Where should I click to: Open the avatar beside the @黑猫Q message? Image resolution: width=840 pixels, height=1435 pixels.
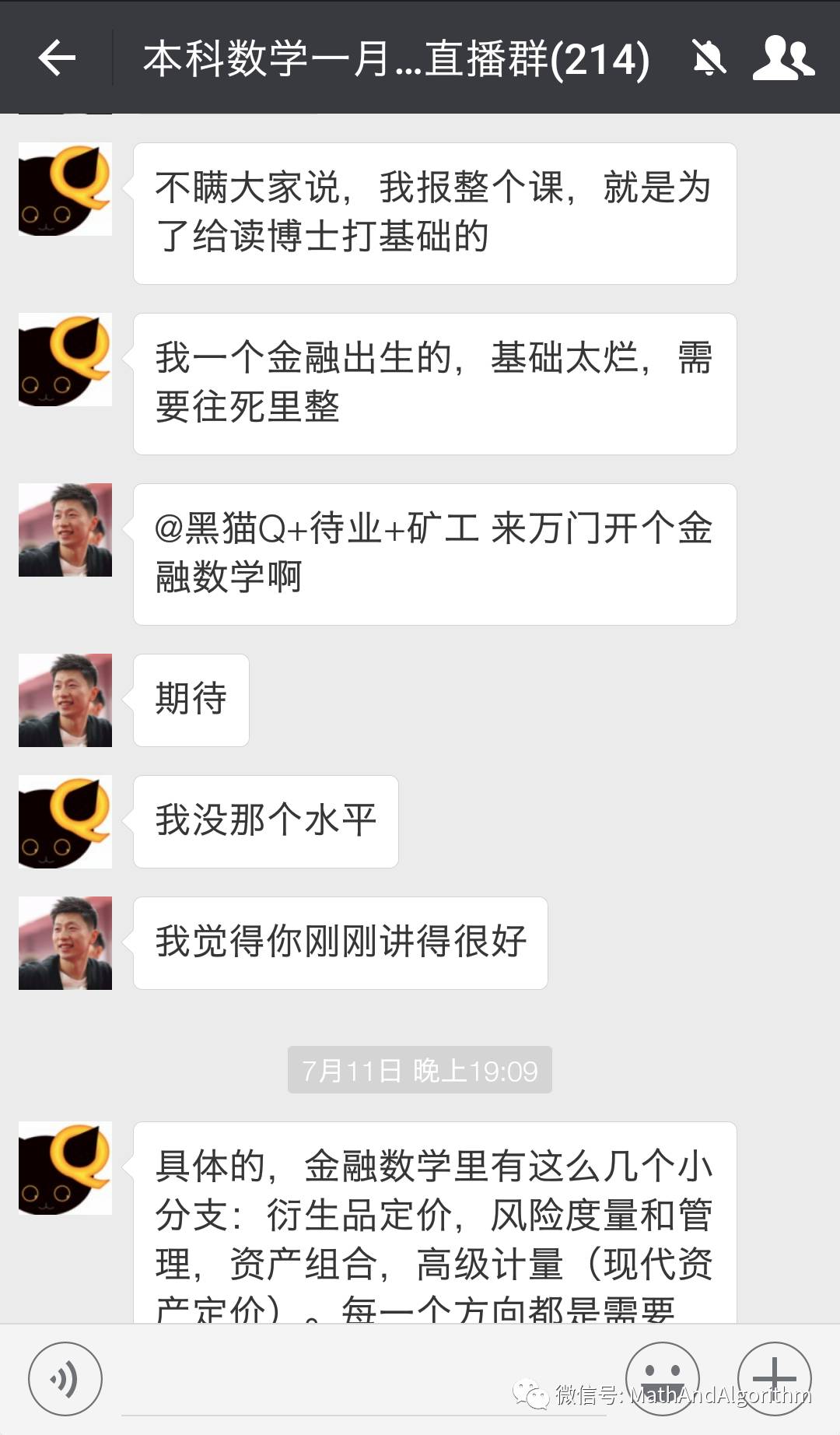[65, 530]
